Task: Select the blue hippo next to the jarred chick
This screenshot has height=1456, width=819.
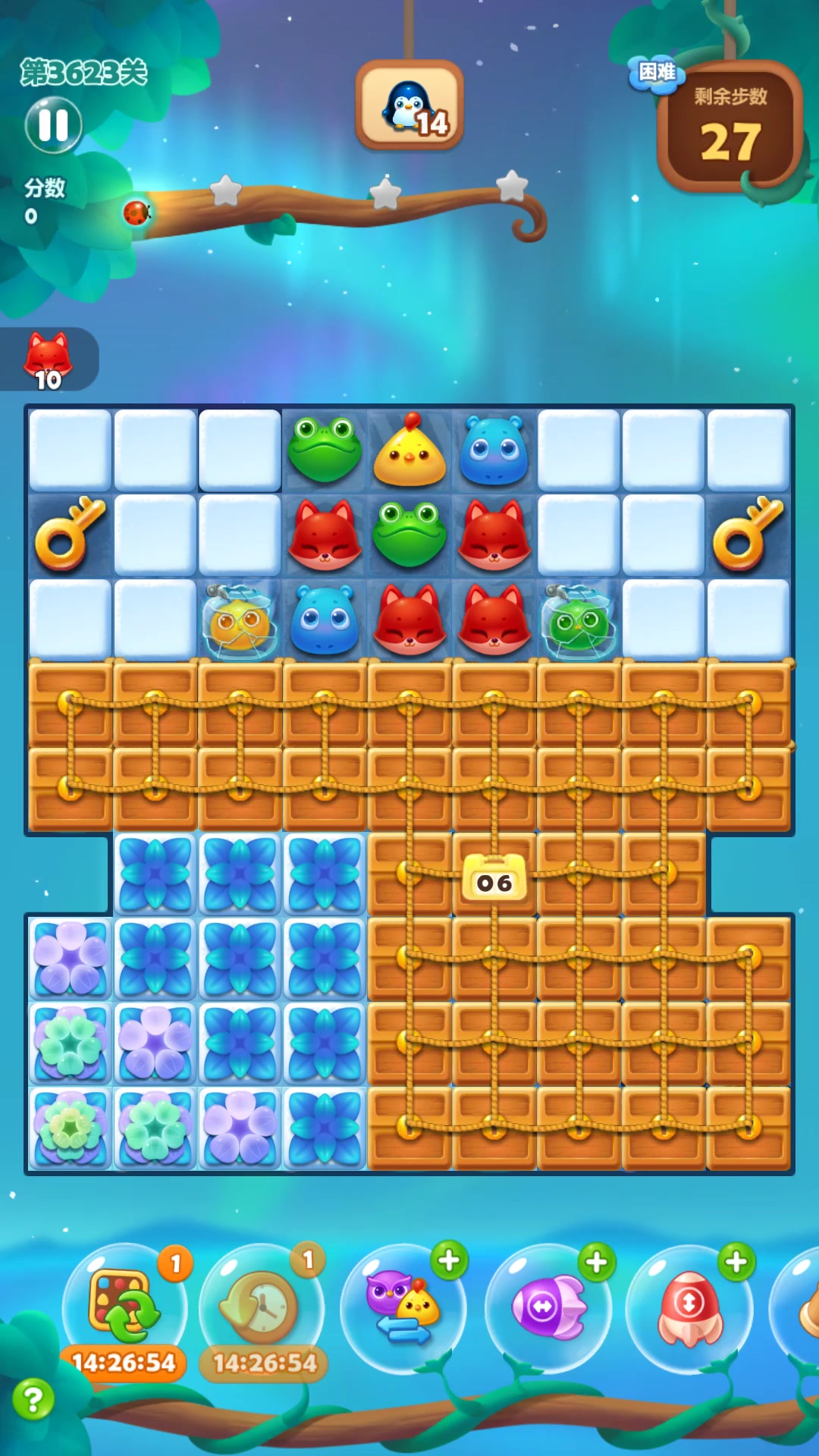Action: [x=325, y=620]
